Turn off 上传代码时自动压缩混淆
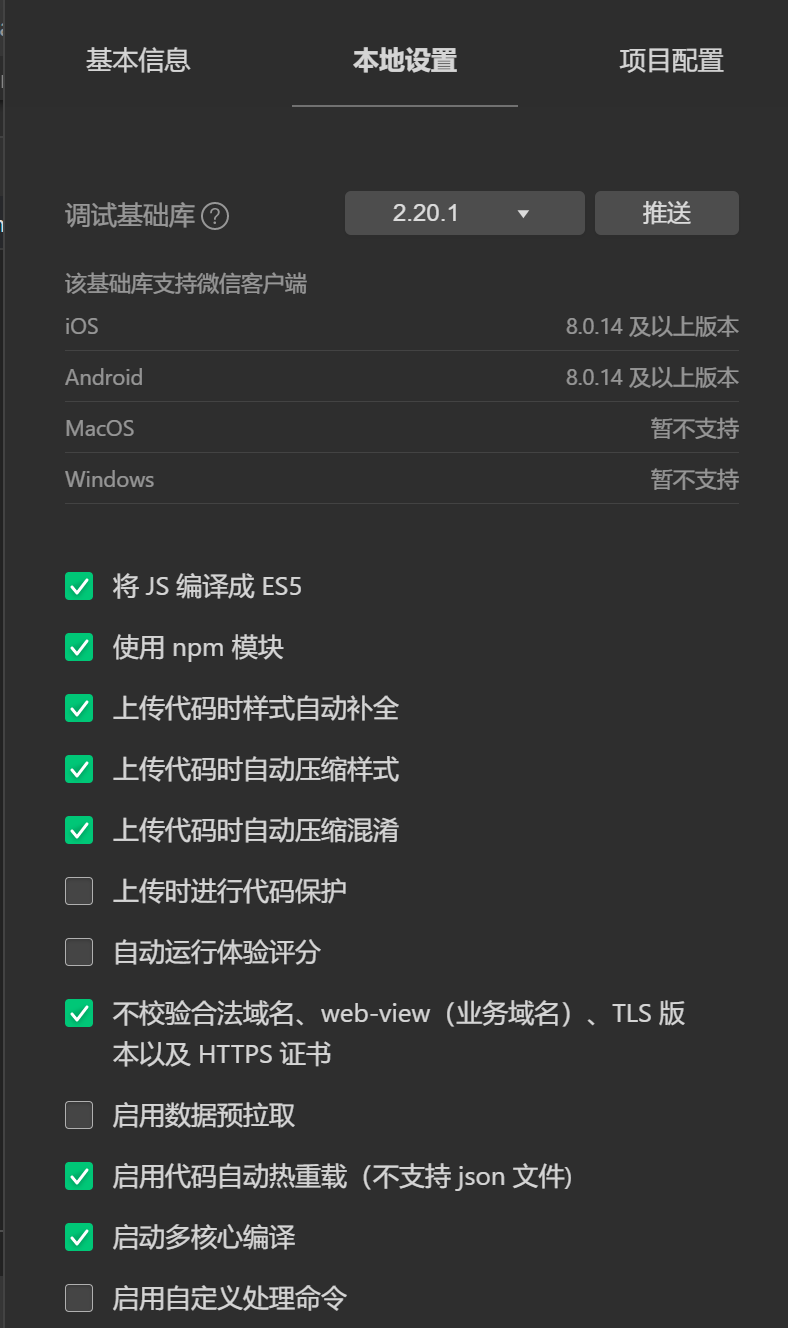Viewport: 788px width, 1328px height. click(x=79, y=830)
